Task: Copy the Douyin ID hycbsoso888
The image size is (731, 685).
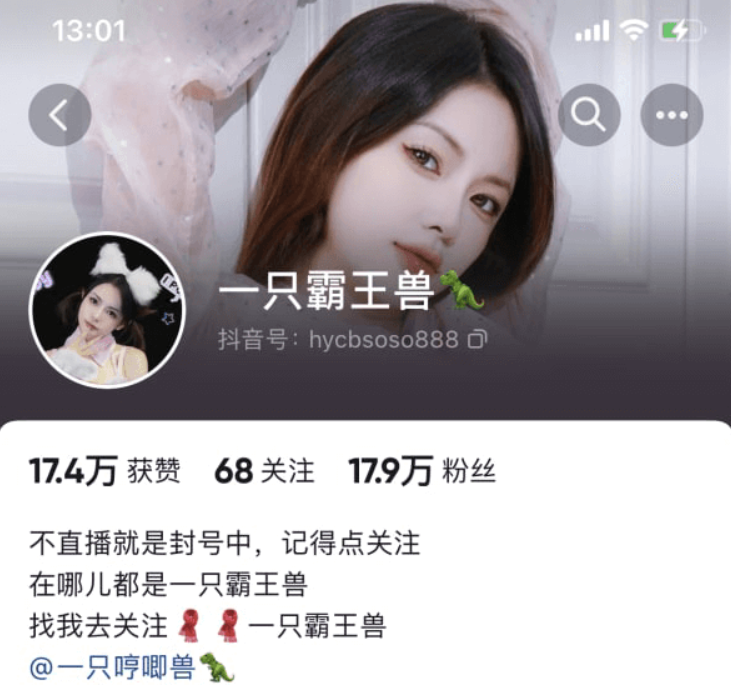Action: [478, 340]
